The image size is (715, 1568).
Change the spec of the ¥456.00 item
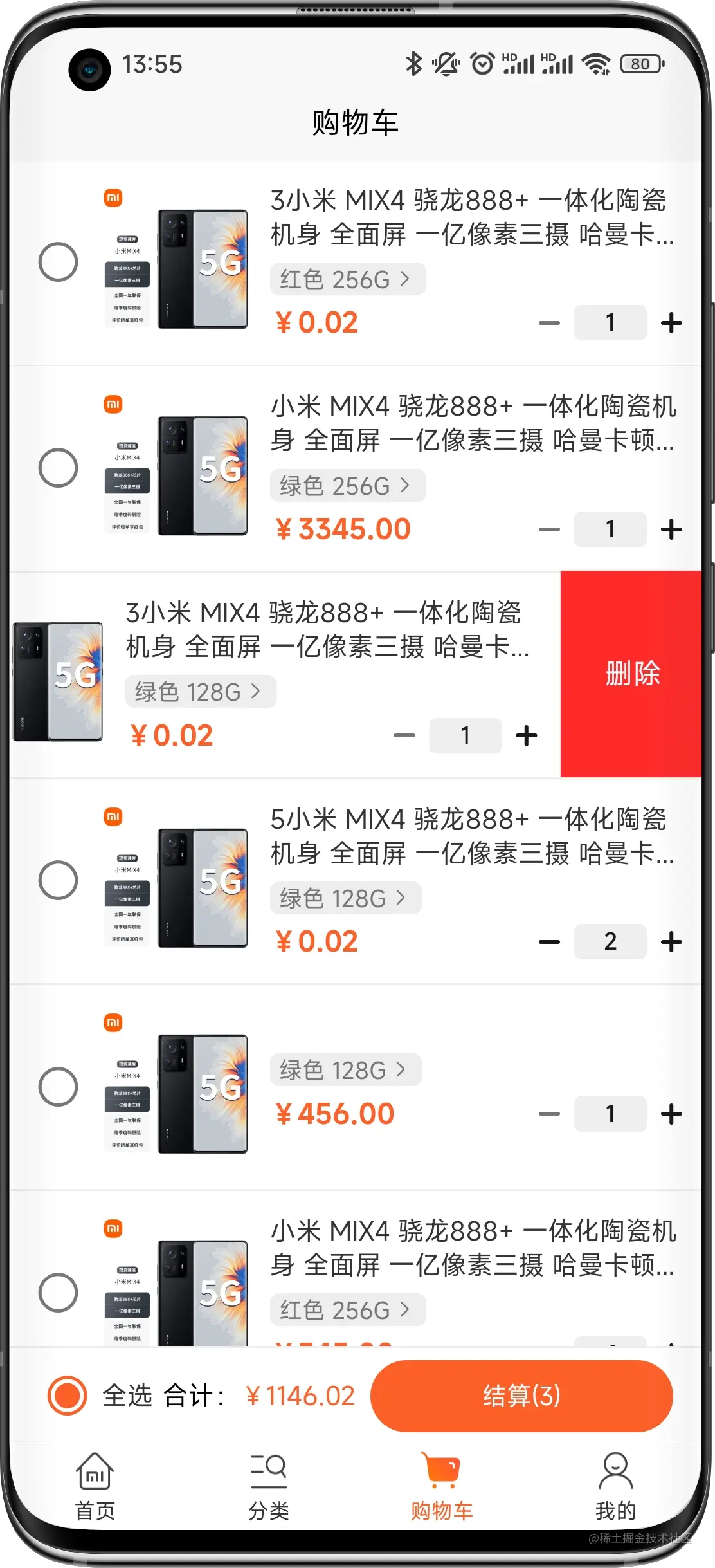345,1070
